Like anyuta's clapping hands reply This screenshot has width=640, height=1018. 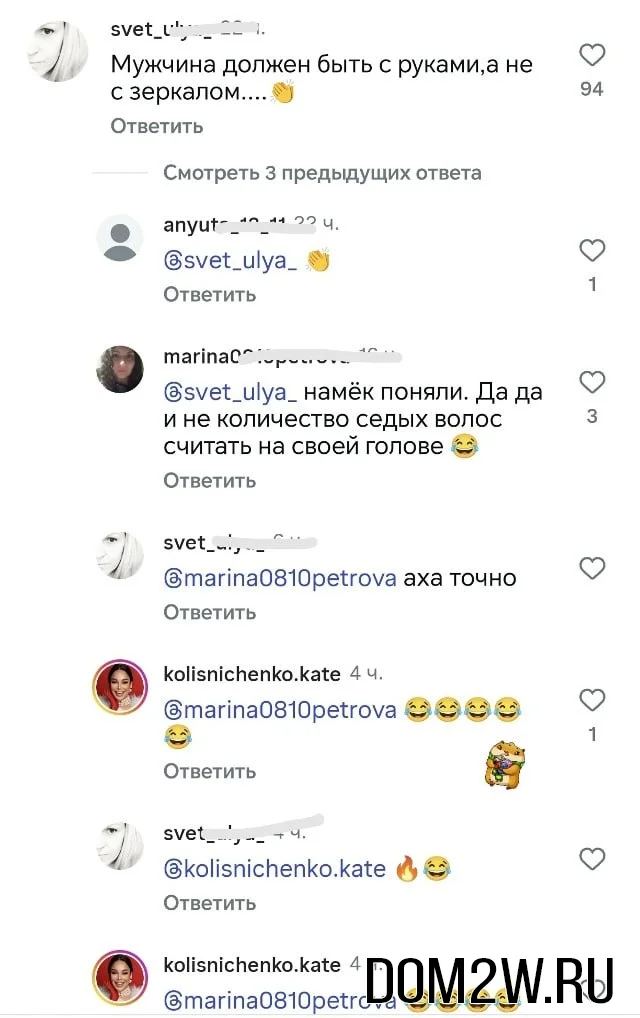click(592, 250)
